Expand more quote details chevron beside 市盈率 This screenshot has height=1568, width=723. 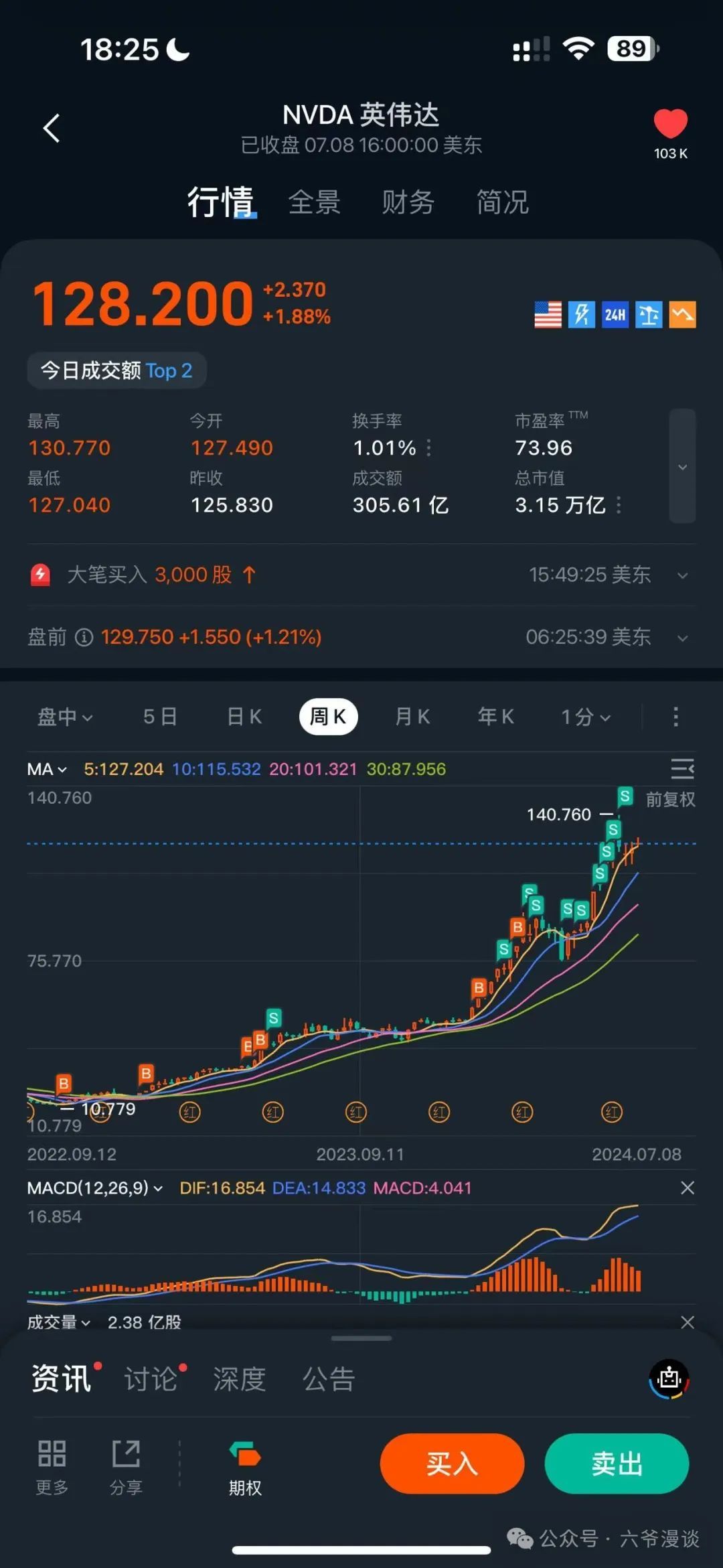[682, 466]
